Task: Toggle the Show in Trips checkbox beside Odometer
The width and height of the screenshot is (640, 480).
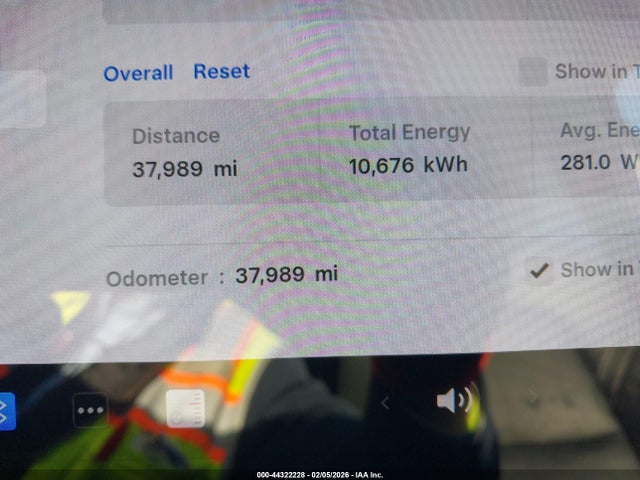Action: tap(539, 270)
